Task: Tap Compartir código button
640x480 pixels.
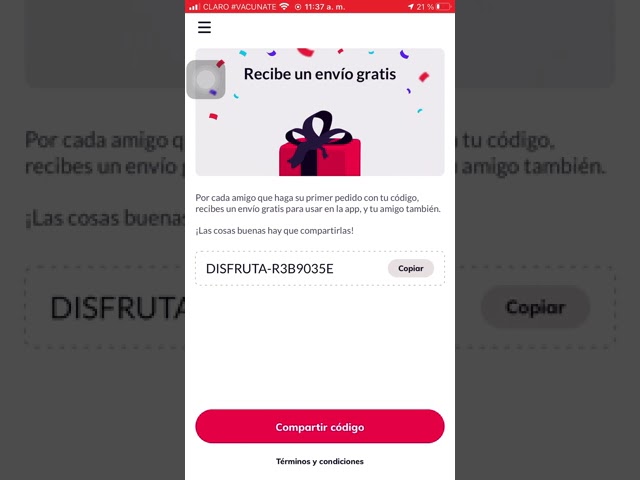Action: tap(320, 427)
